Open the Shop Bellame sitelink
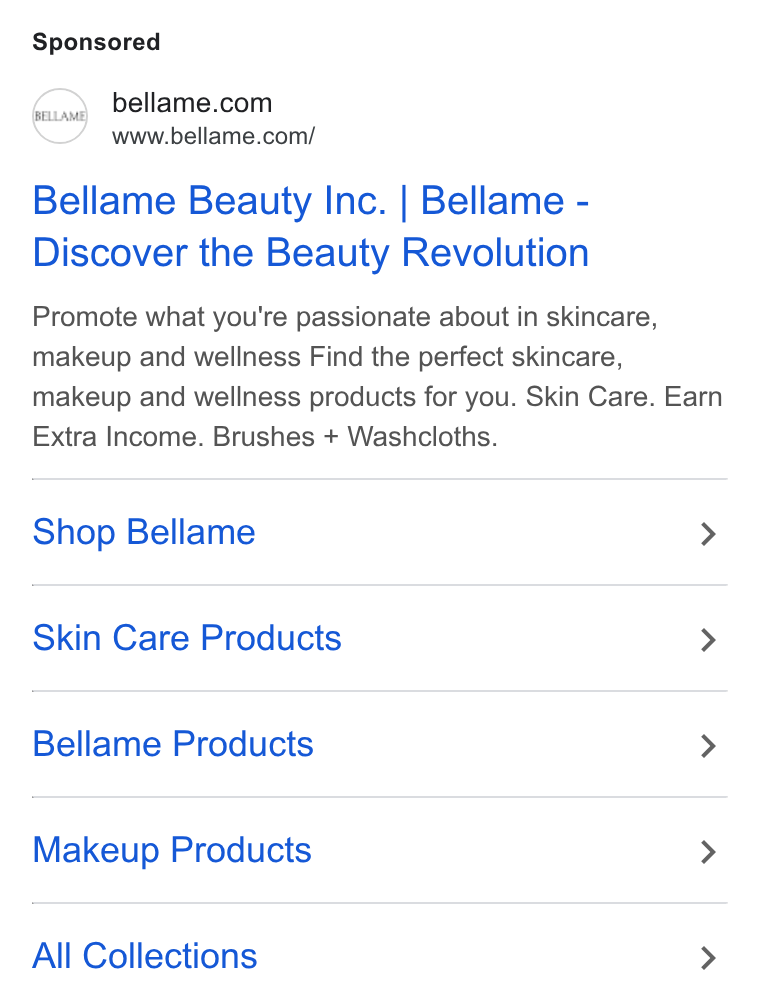Image resolution: width=760 pixels, height=1008 pixels. click(x=379, y=532)
